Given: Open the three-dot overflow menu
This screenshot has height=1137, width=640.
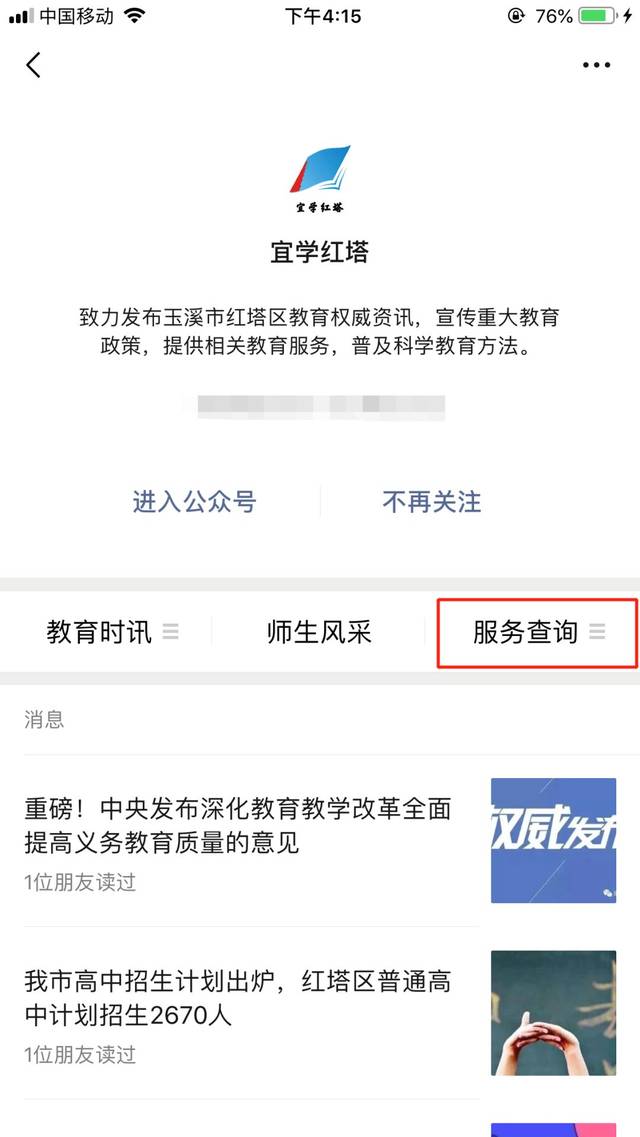Looking at the screenshot, I should coord(596,65).
